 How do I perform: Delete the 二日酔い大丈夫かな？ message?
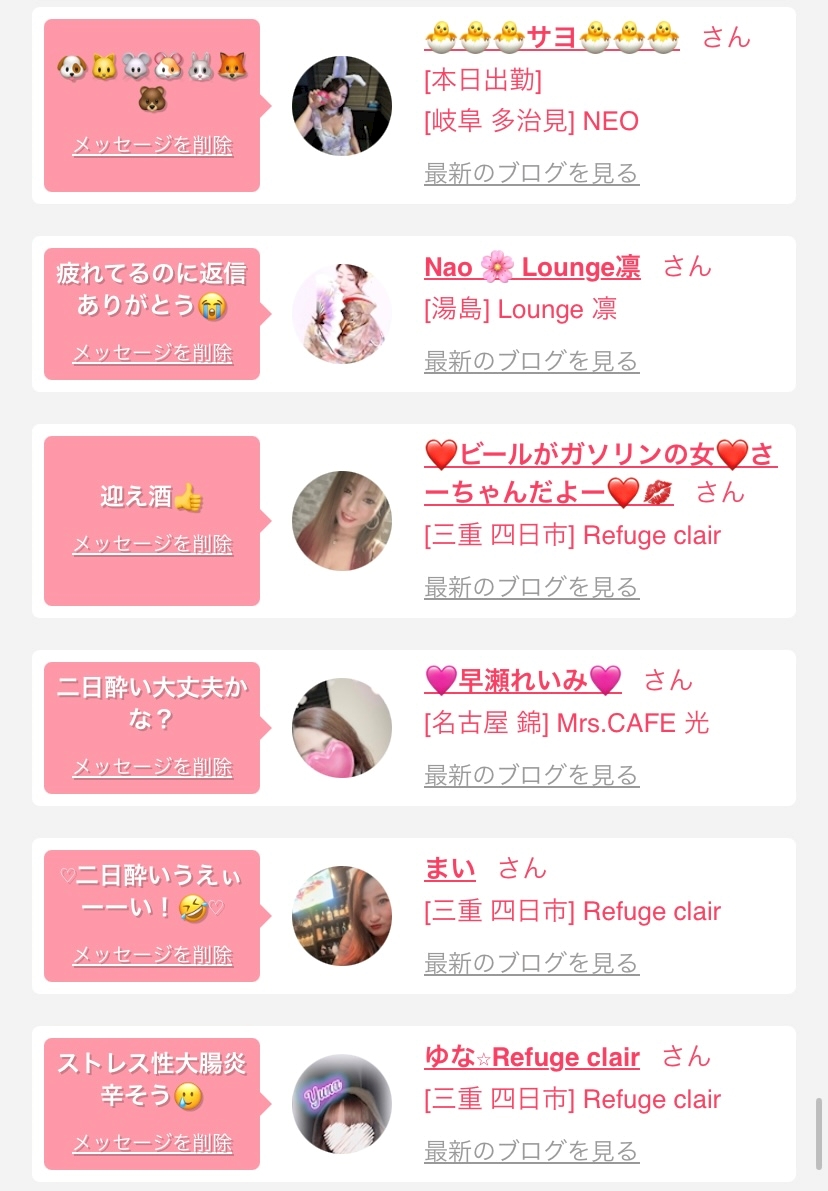(x=152, y=768)
